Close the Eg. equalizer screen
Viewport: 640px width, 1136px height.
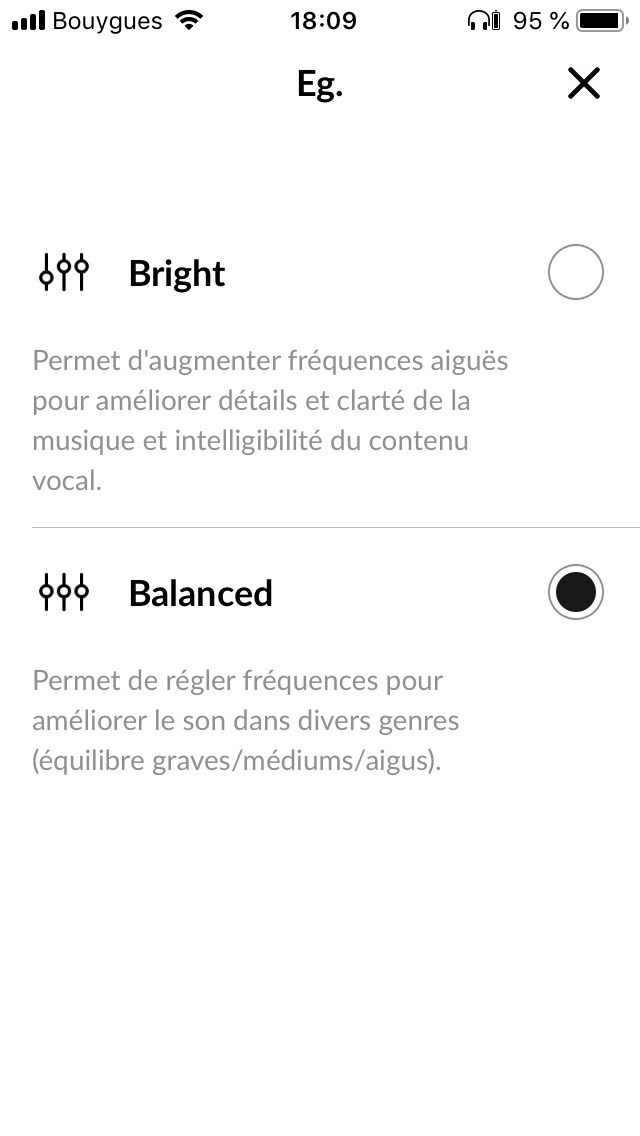point(583,83)
